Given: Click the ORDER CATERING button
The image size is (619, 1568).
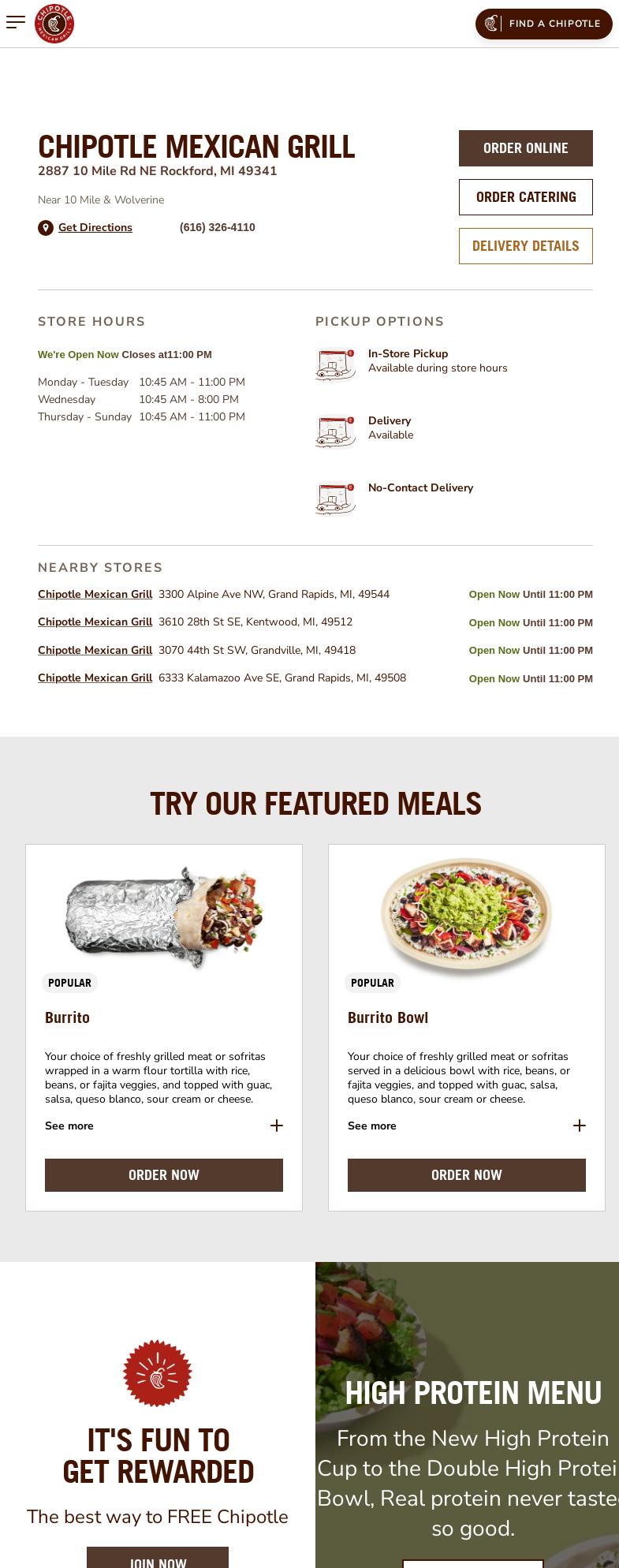Looking at the screenshot, I should coord(525,197).
